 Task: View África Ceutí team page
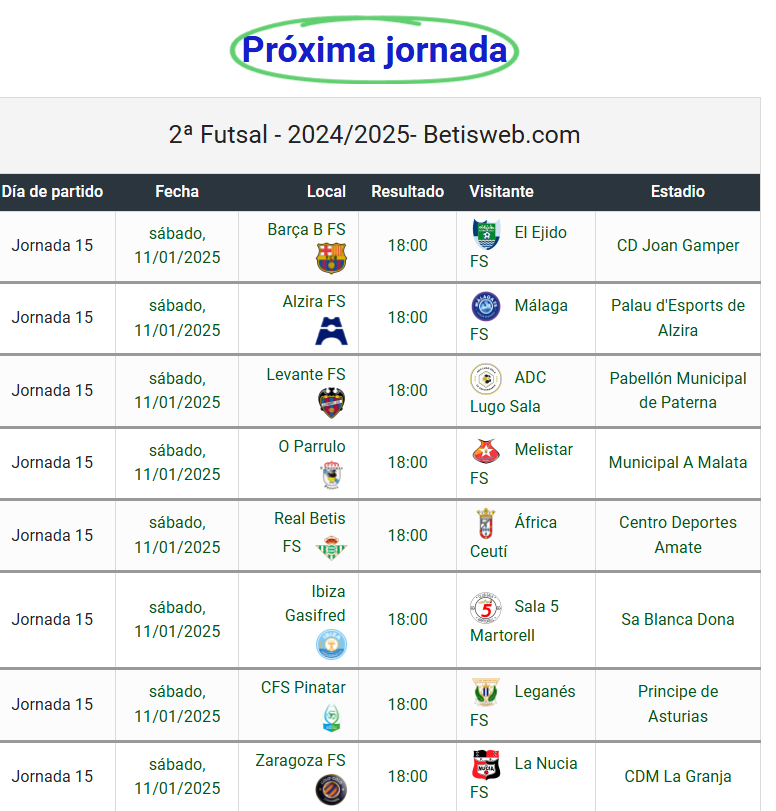pyautogui.click(x=535, y=522)
